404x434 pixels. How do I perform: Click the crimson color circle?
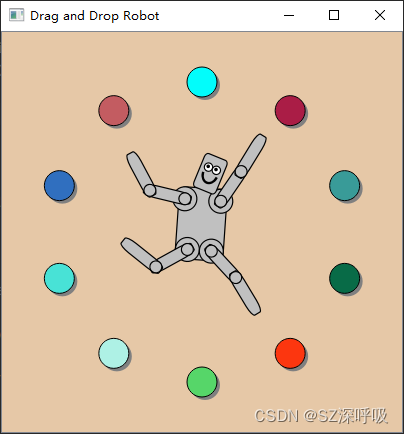pos(290,110)
